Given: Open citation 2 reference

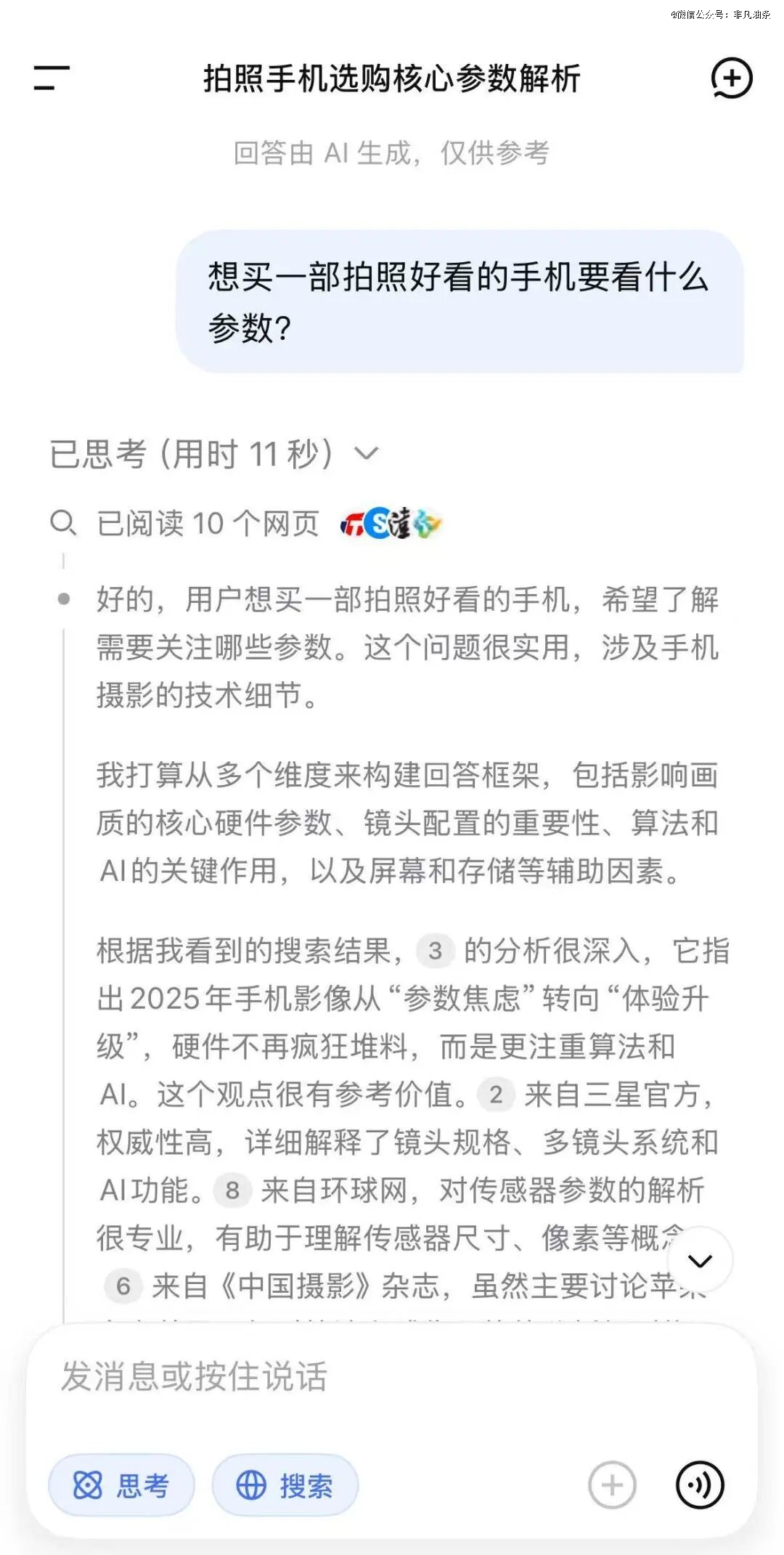Looking at the screenshot, I should point(496,1095).
